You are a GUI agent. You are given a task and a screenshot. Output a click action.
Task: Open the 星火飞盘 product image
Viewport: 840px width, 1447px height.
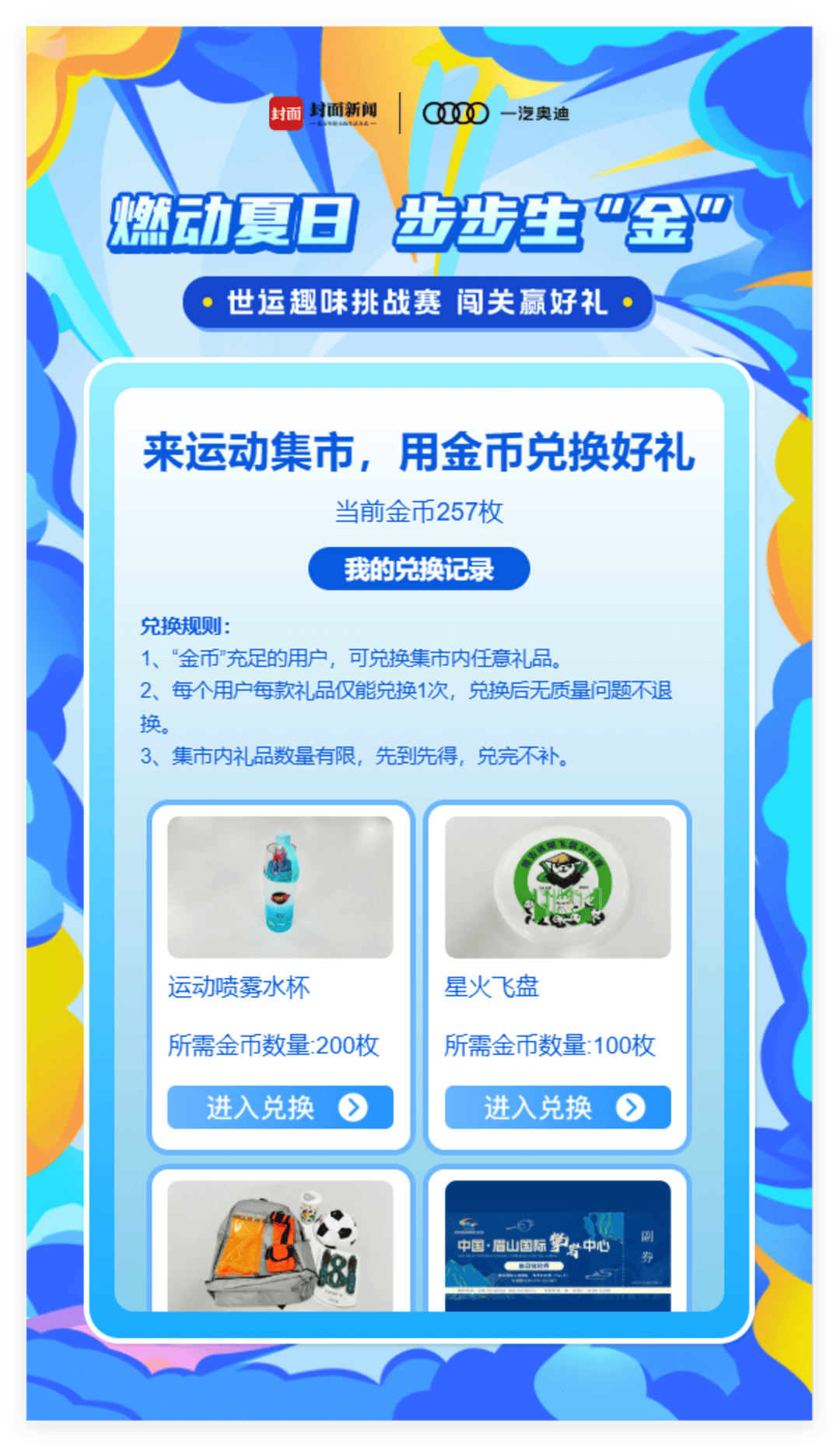[557, 887]
